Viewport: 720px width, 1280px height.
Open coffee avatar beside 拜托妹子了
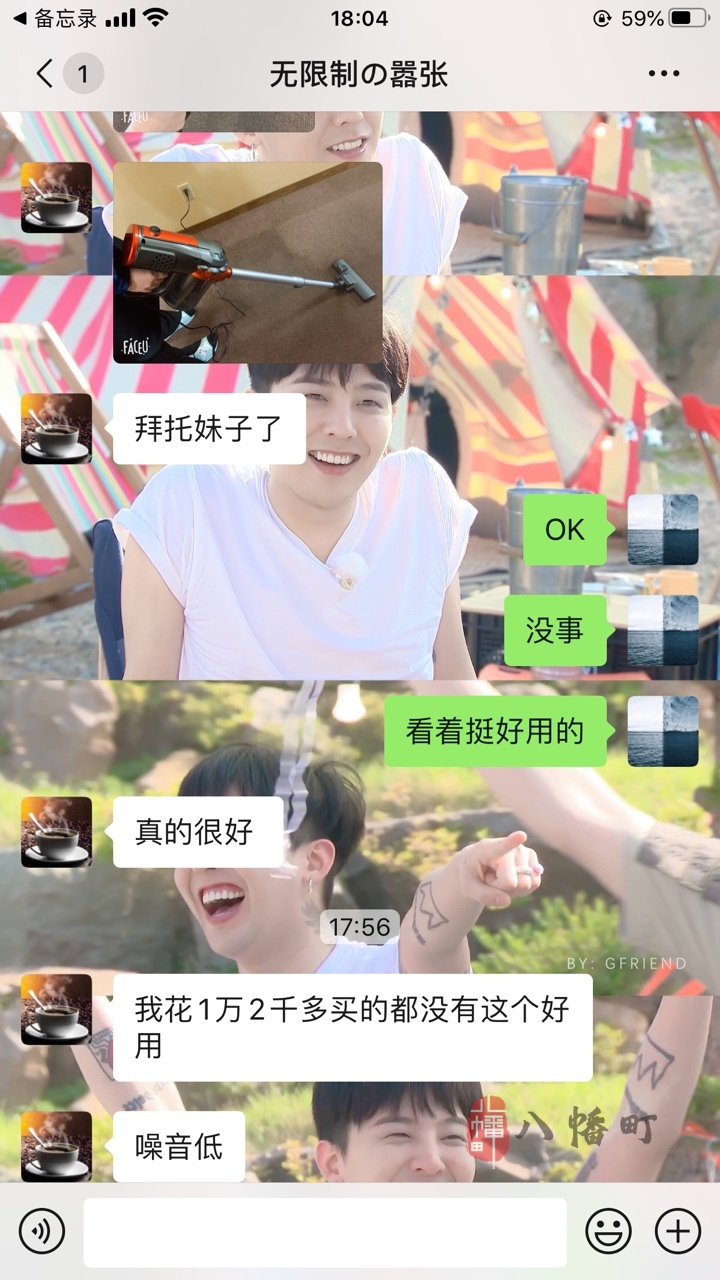(x=56, y=428)
